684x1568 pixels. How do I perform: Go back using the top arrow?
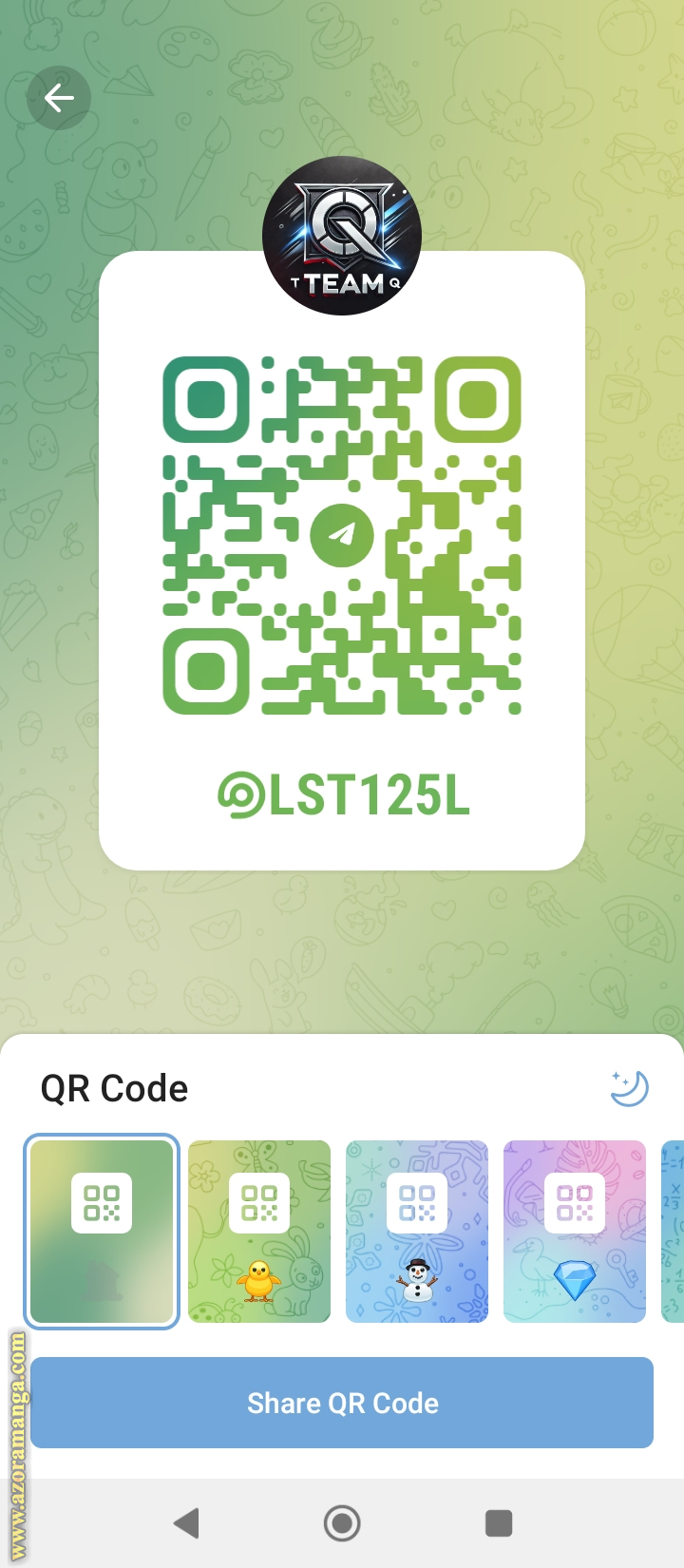[59, 98]
